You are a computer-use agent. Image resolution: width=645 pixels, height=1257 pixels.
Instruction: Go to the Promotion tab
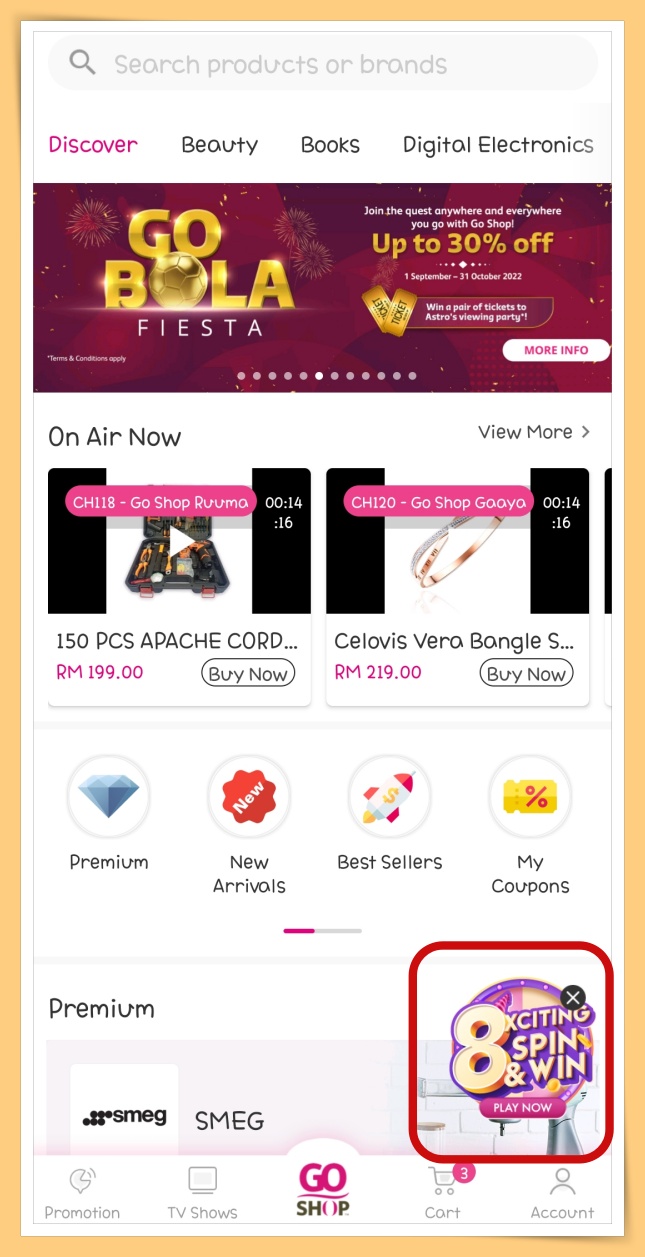(82, 1193)
